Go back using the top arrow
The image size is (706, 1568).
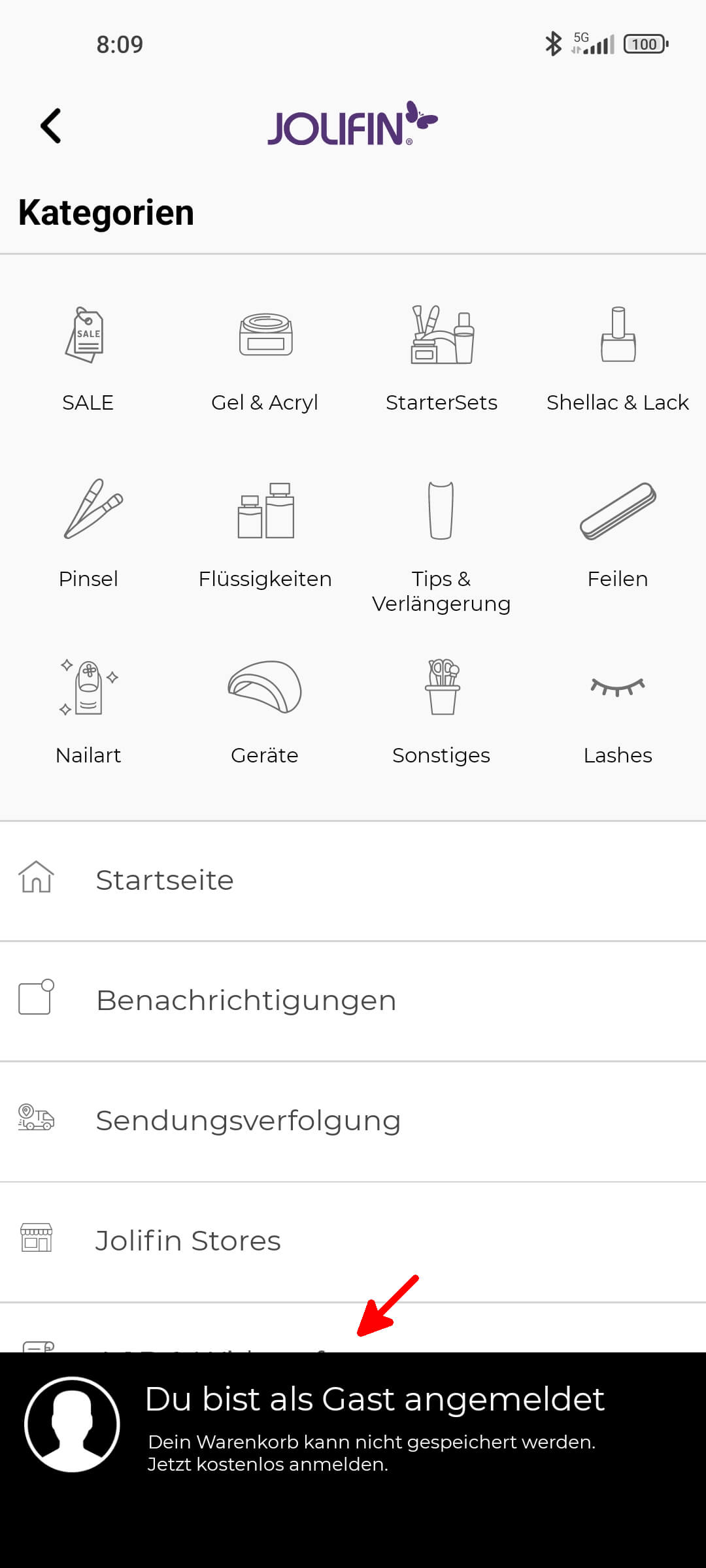[x=51, y=125]
